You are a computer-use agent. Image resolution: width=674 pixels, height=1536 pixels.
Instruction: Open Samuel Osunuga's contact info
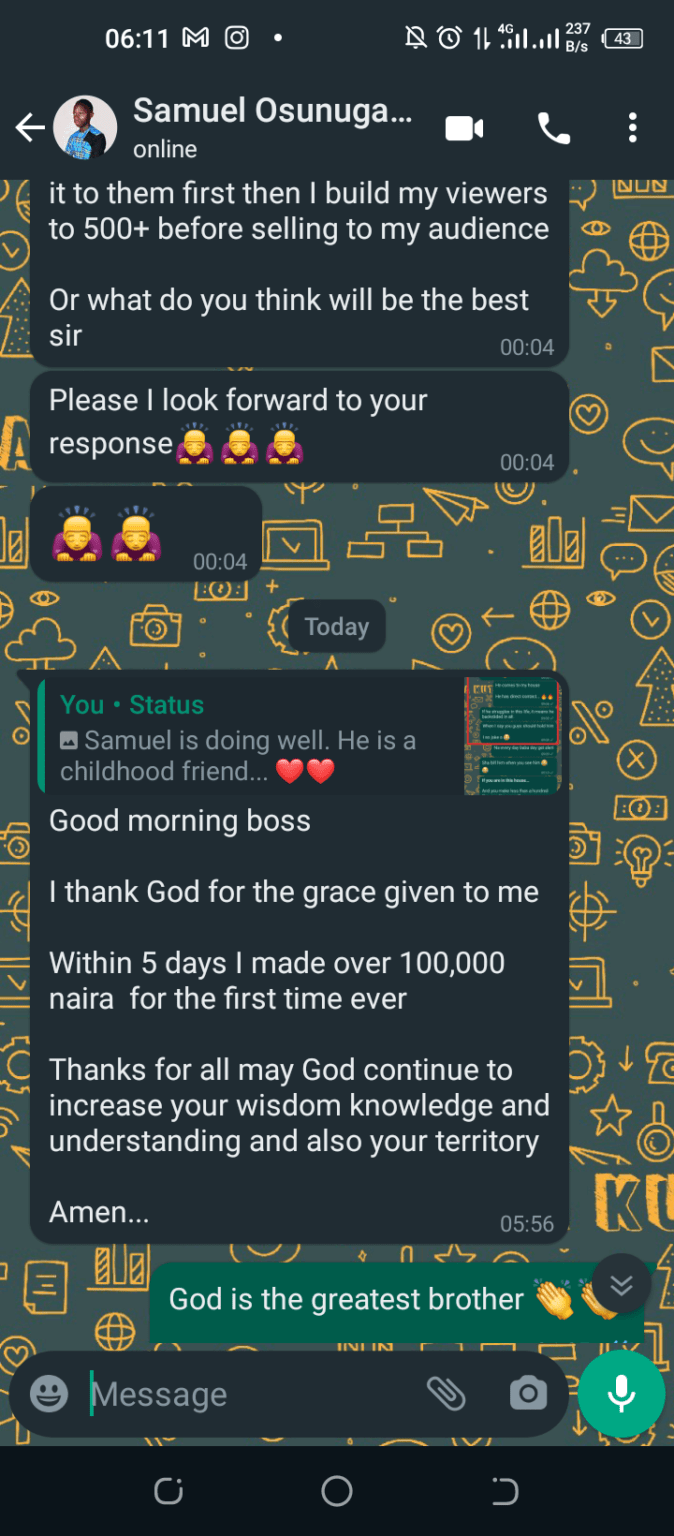(x=272, y=126)
